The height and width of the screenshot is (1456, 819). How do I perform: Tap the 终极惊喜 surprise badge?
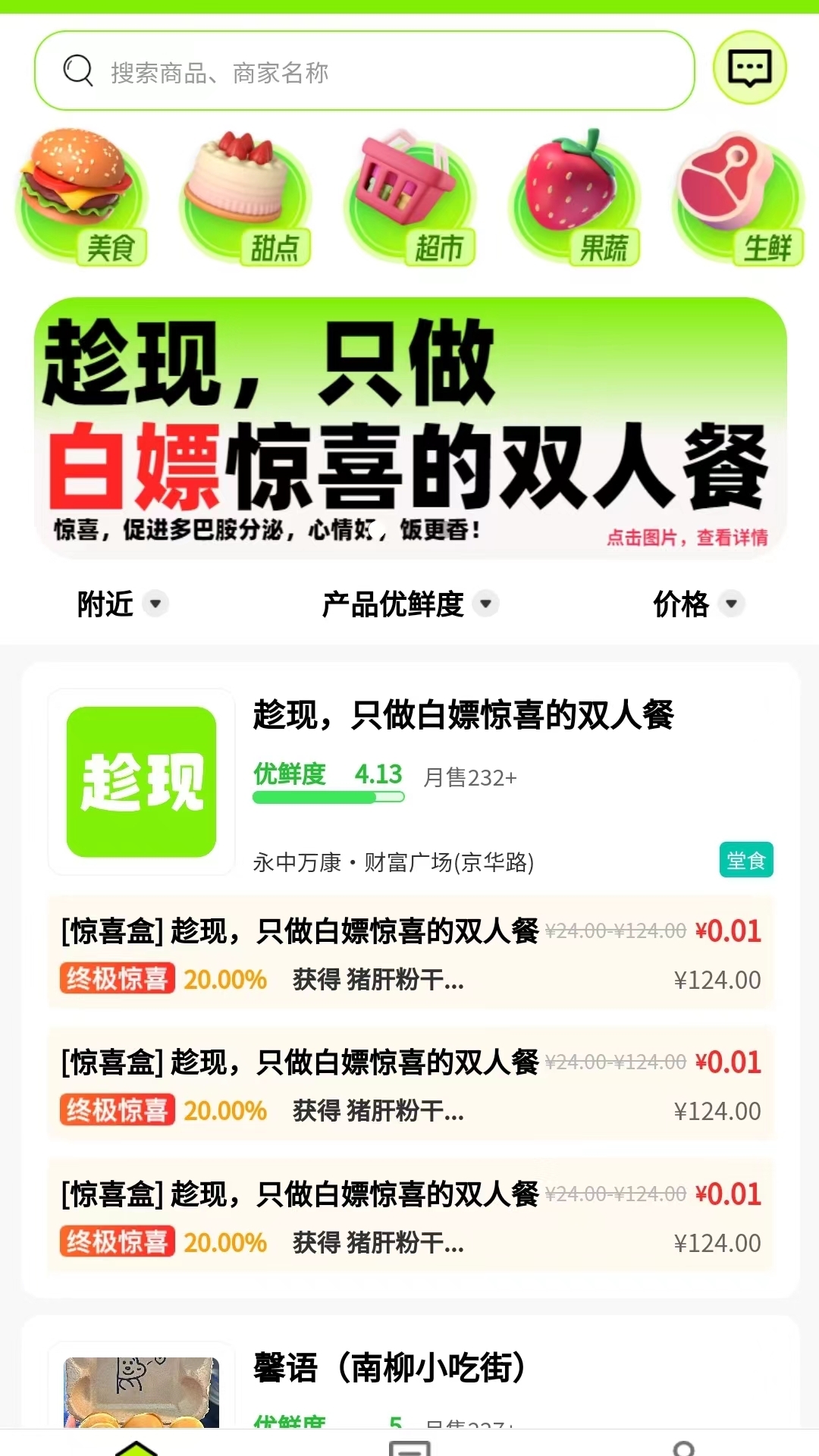coord(116,979)
